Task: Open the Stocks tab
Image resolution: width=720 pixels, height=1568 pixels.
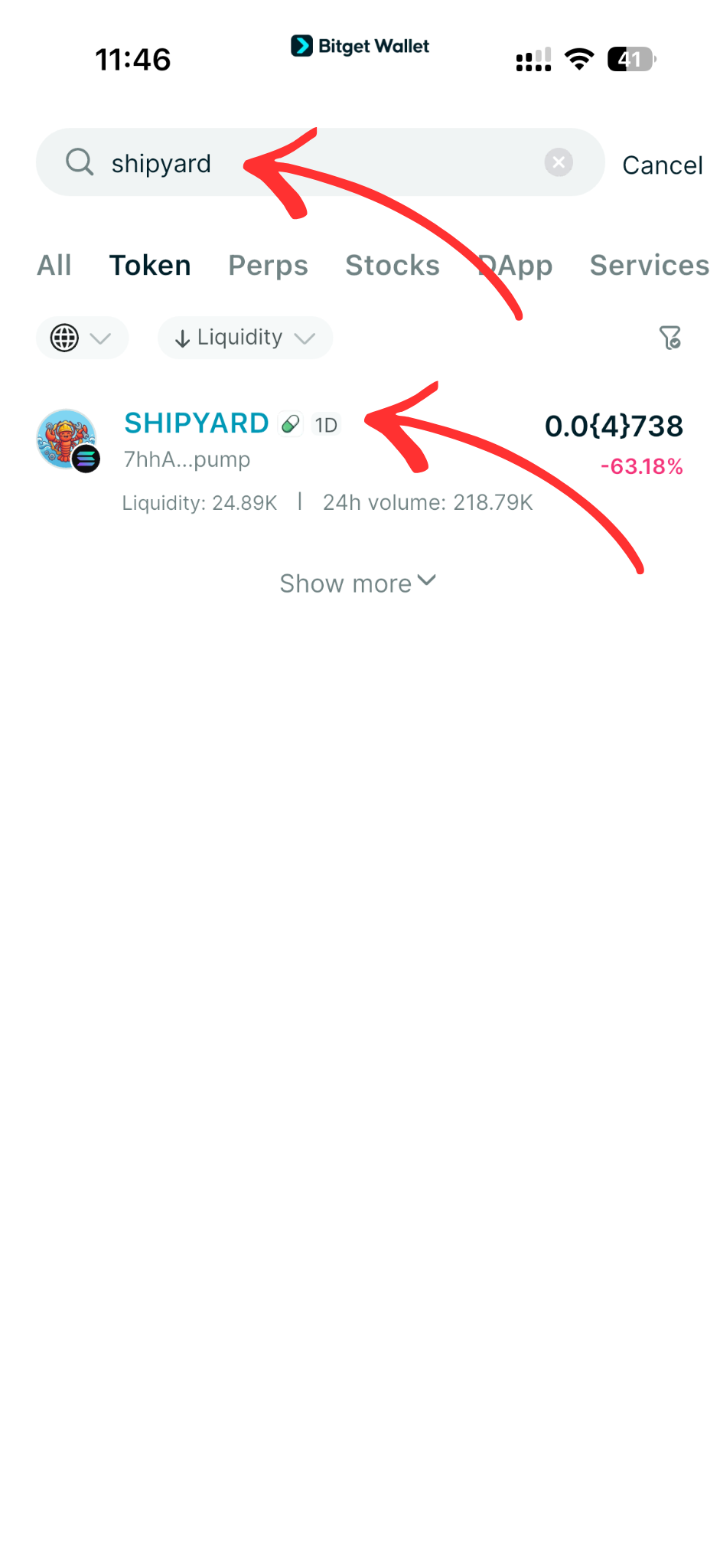Action: pos(393,266)
